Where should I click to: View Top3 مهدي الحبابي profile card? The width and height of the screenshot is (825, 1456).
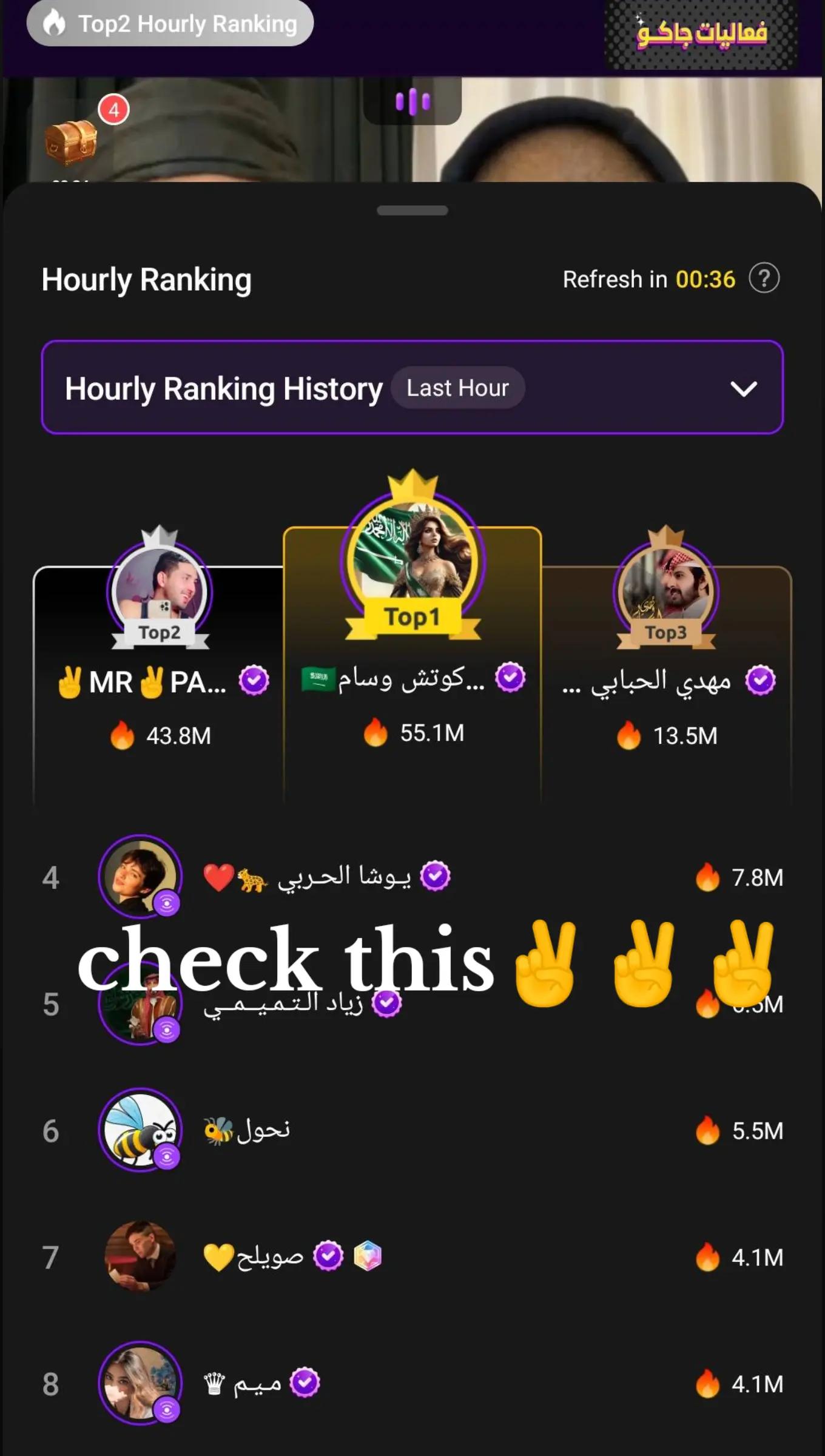pyautogui.click(x=666, y=667)
